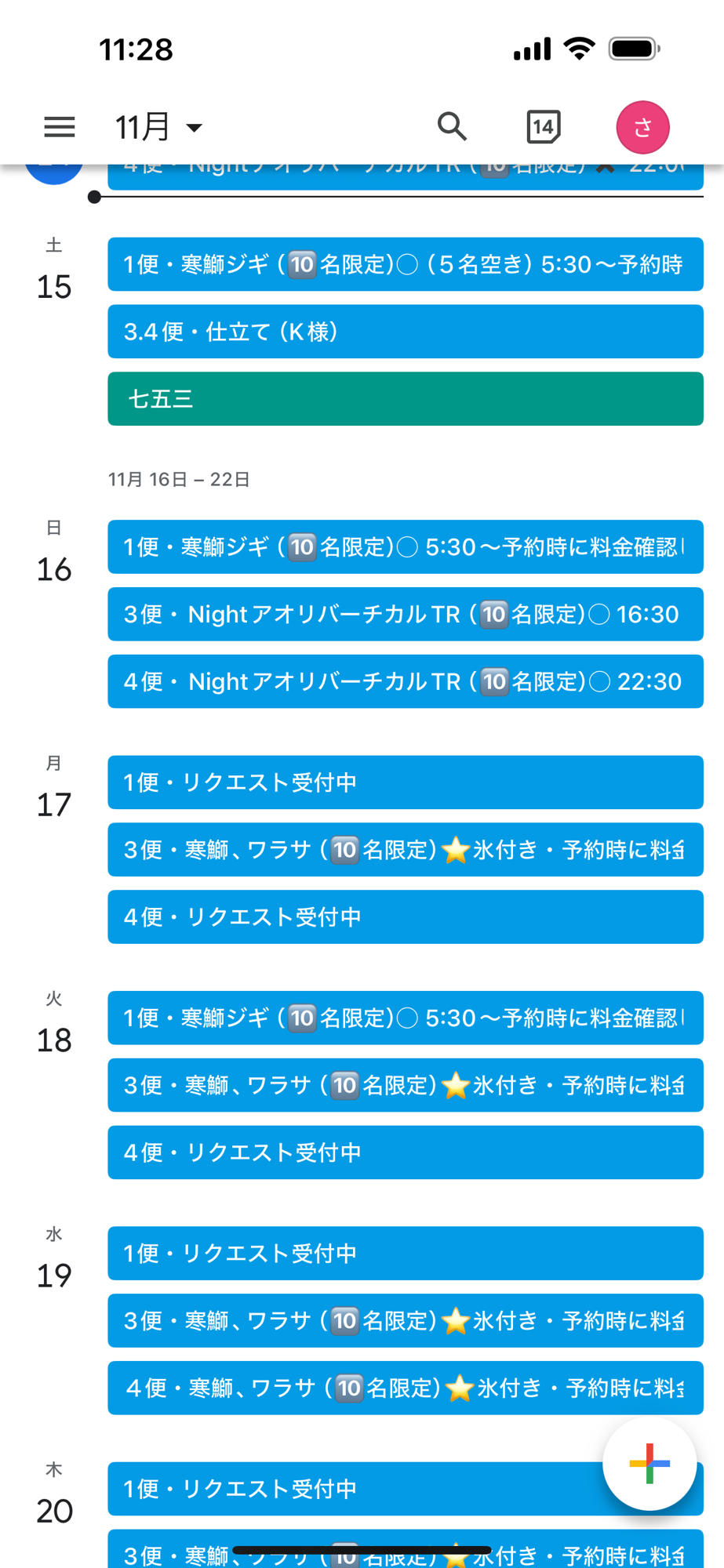Open 4便・リクエスト受付中 on the 18th
The width and height of the screenshot is (724, 1568).
[405, 1152]
